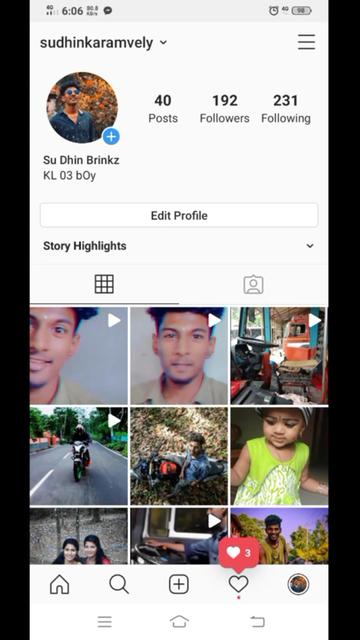This screenshot has width=360, height=640.
Task: Open the hamburger menu
Action: click(x=306, y=42)
